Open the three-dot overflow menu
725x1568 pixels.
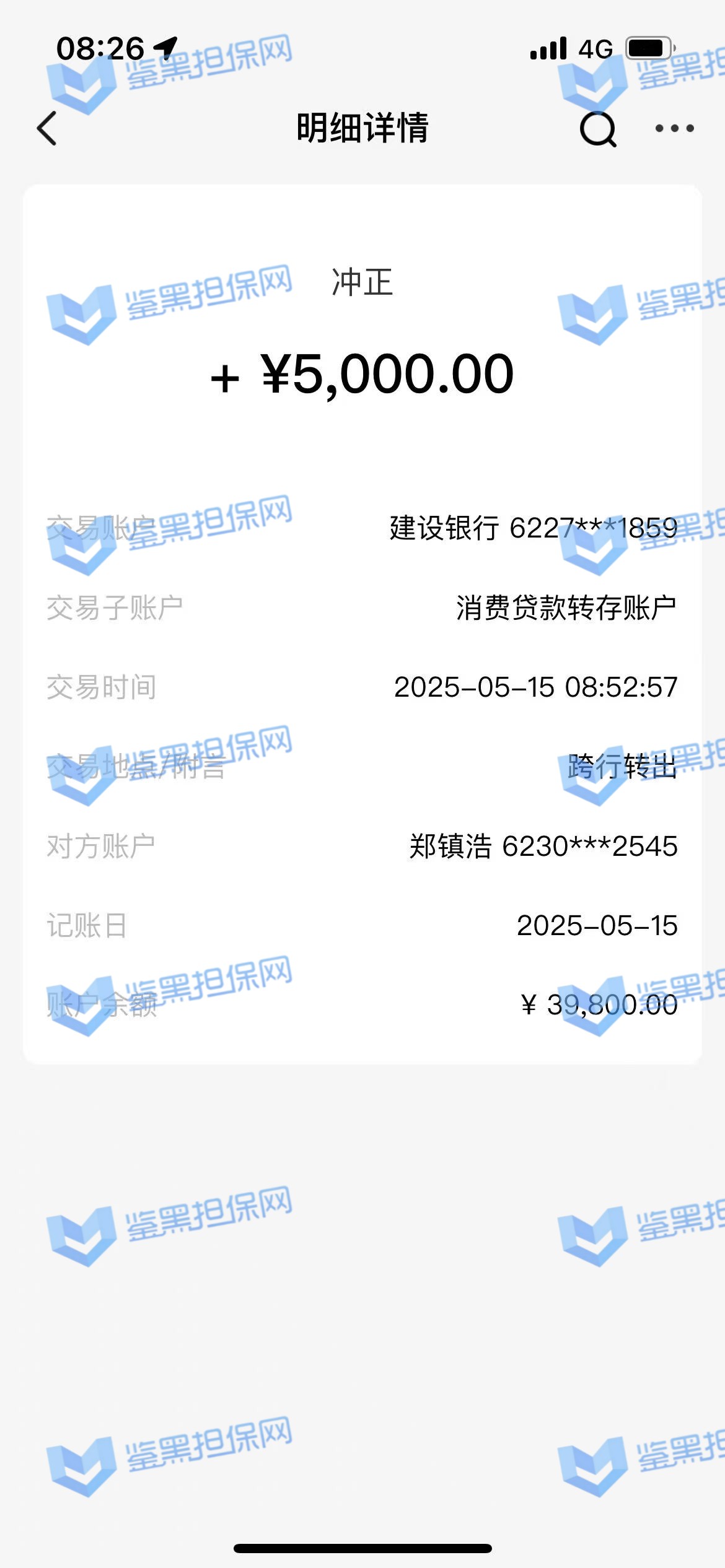coord(674,128)
